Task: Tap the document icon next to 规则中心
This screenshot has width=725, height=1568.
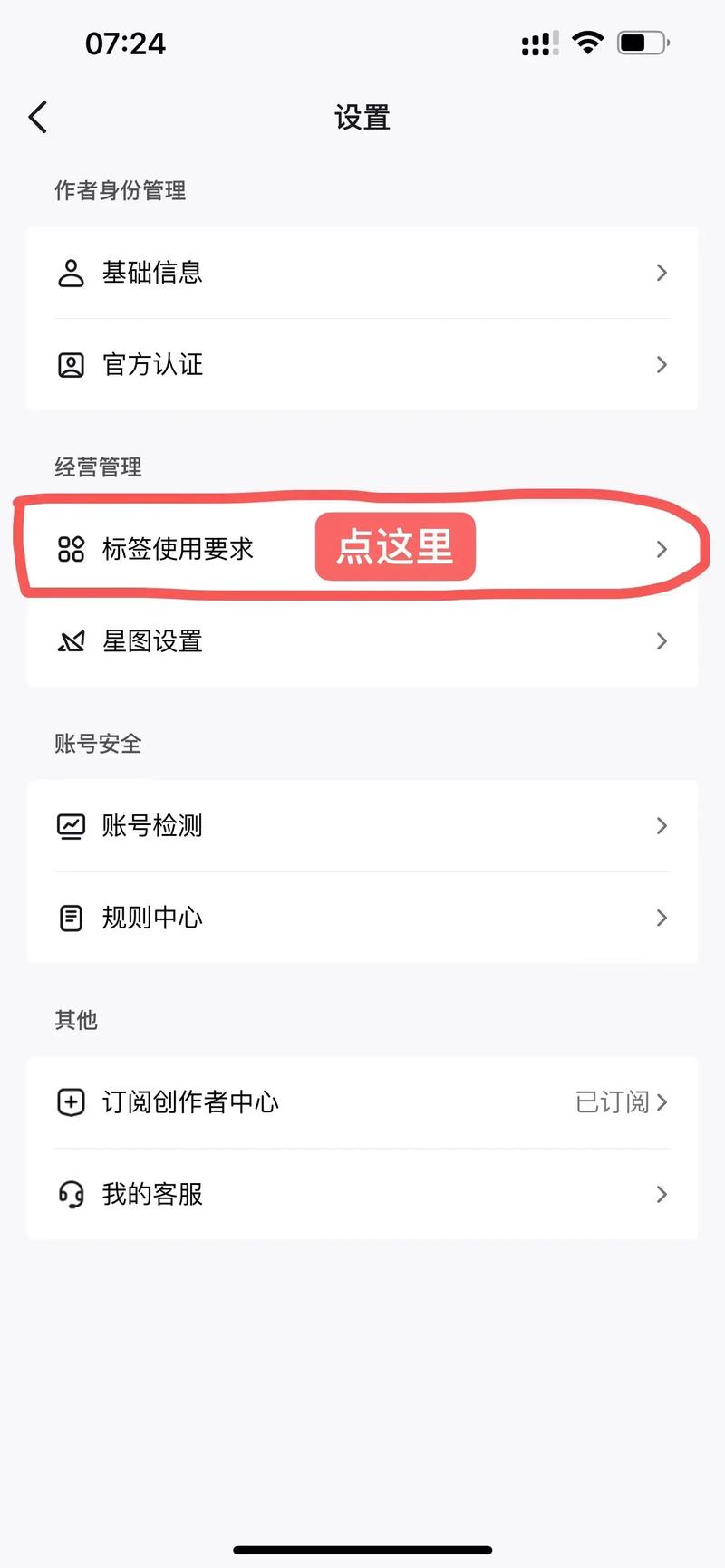Action: click(x=71, y=918)
